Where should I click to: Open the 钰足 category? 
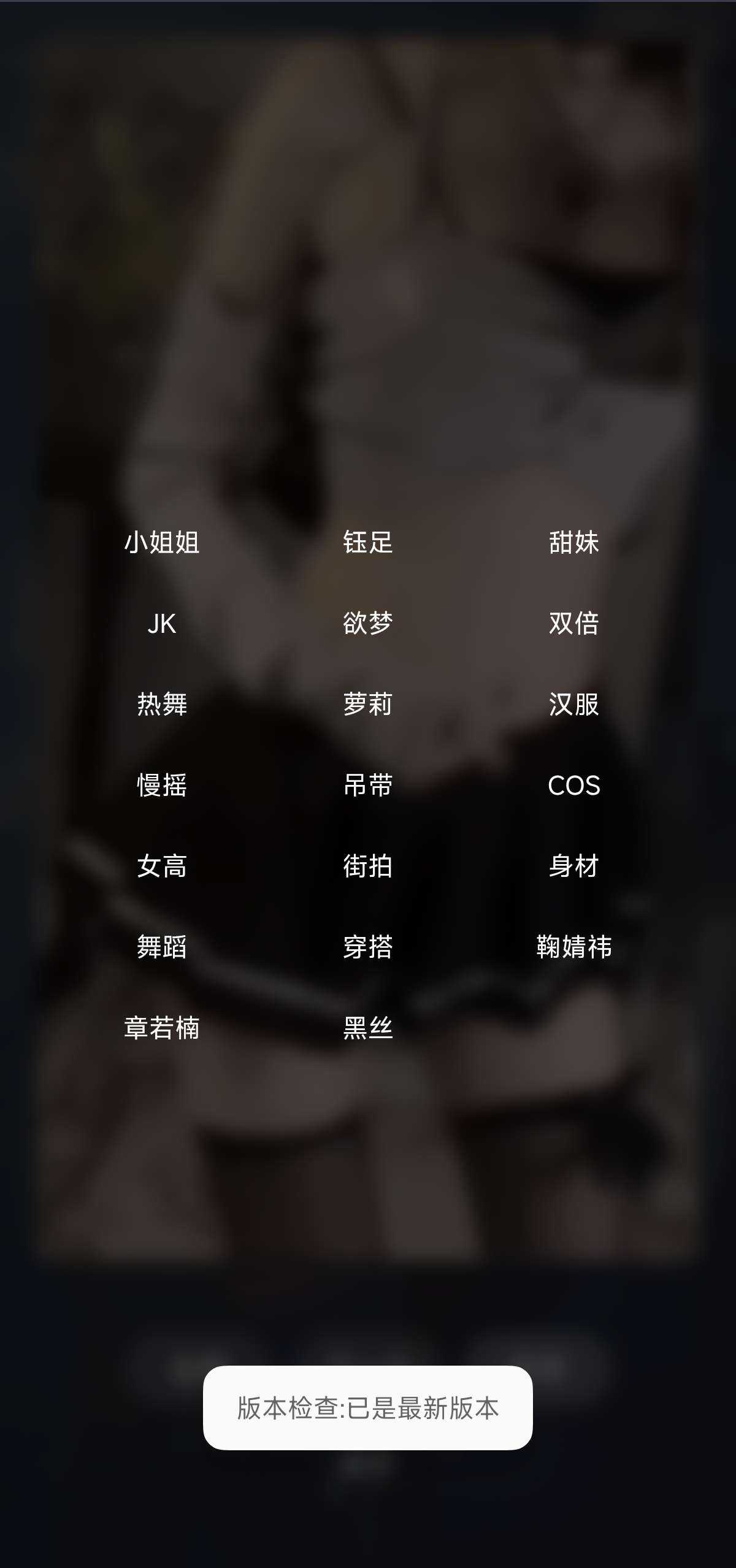tap(368, 543)
